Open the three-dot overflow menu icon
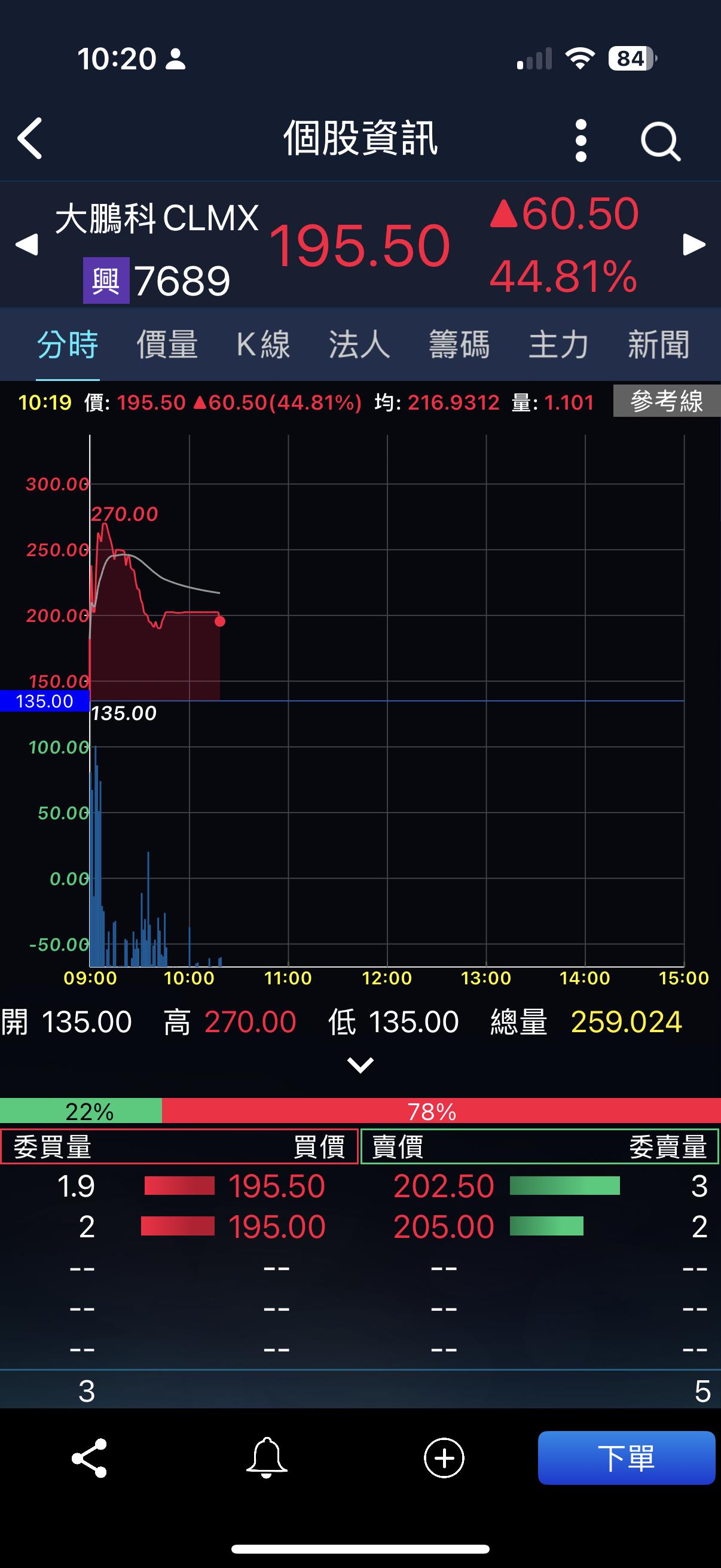Screen dimensions: 721x1568 point(581,142)
